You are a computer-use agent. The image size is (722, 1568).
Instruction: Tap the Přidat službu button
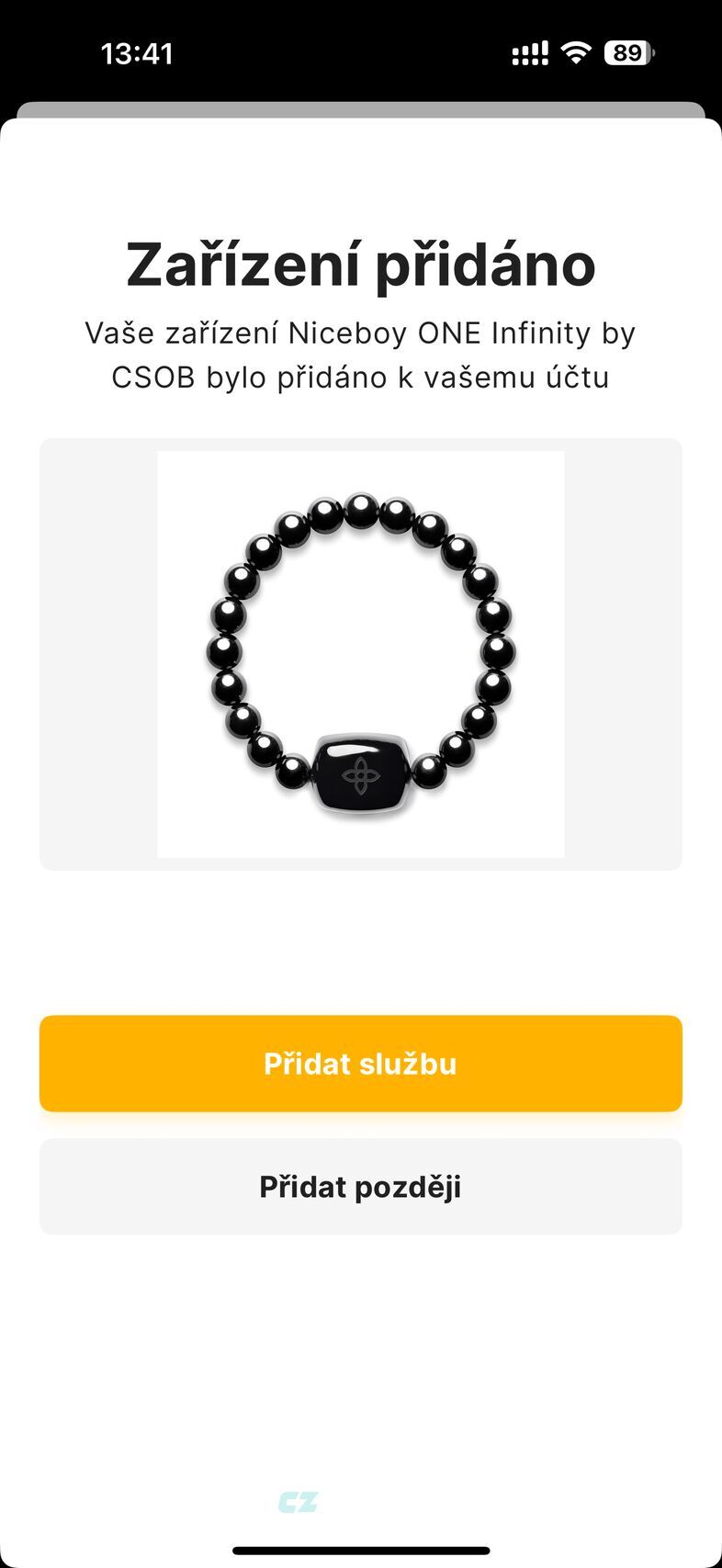point(360,1063)
